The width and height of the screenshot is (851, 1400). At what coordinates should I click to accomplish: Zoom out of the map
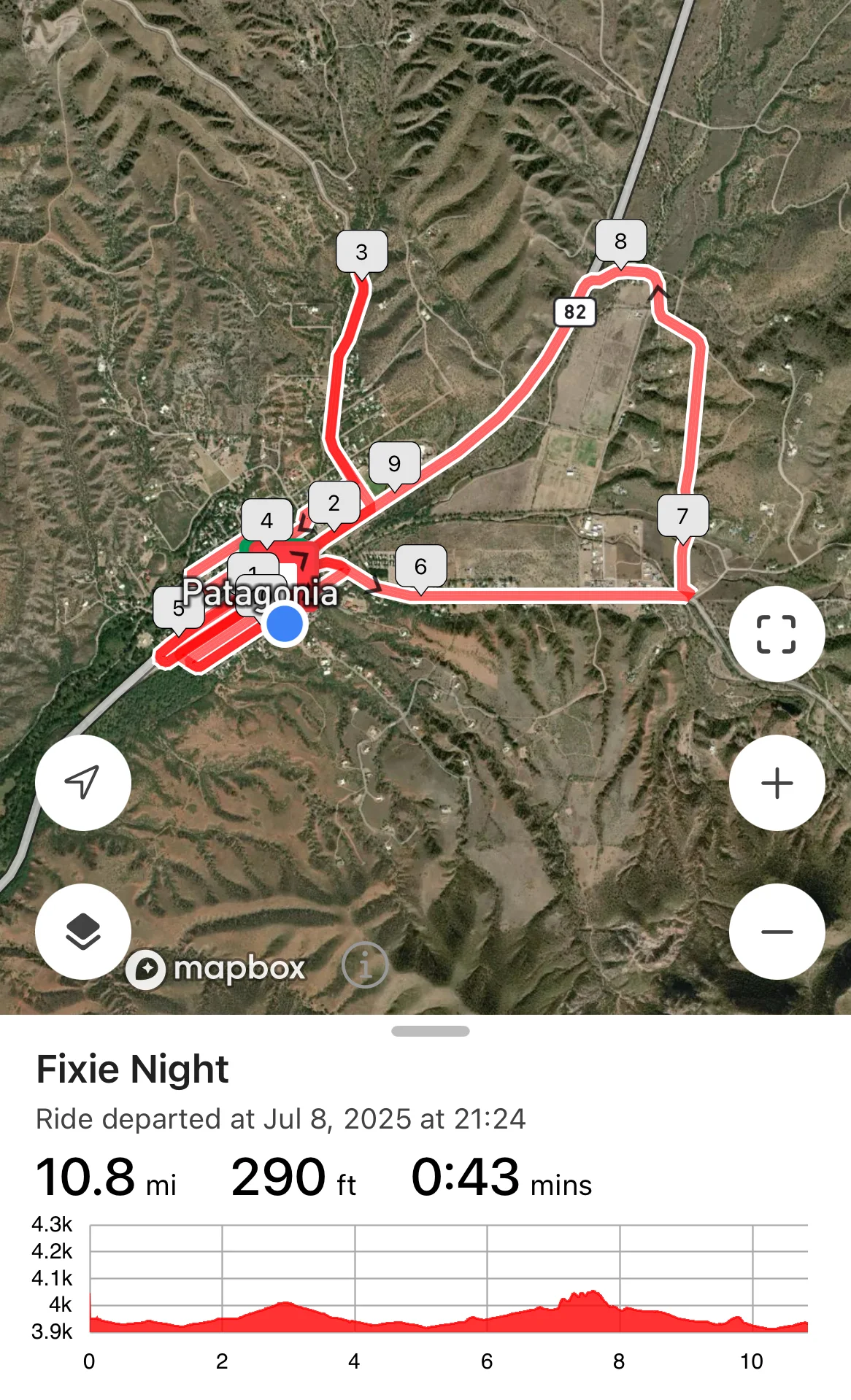777,932
